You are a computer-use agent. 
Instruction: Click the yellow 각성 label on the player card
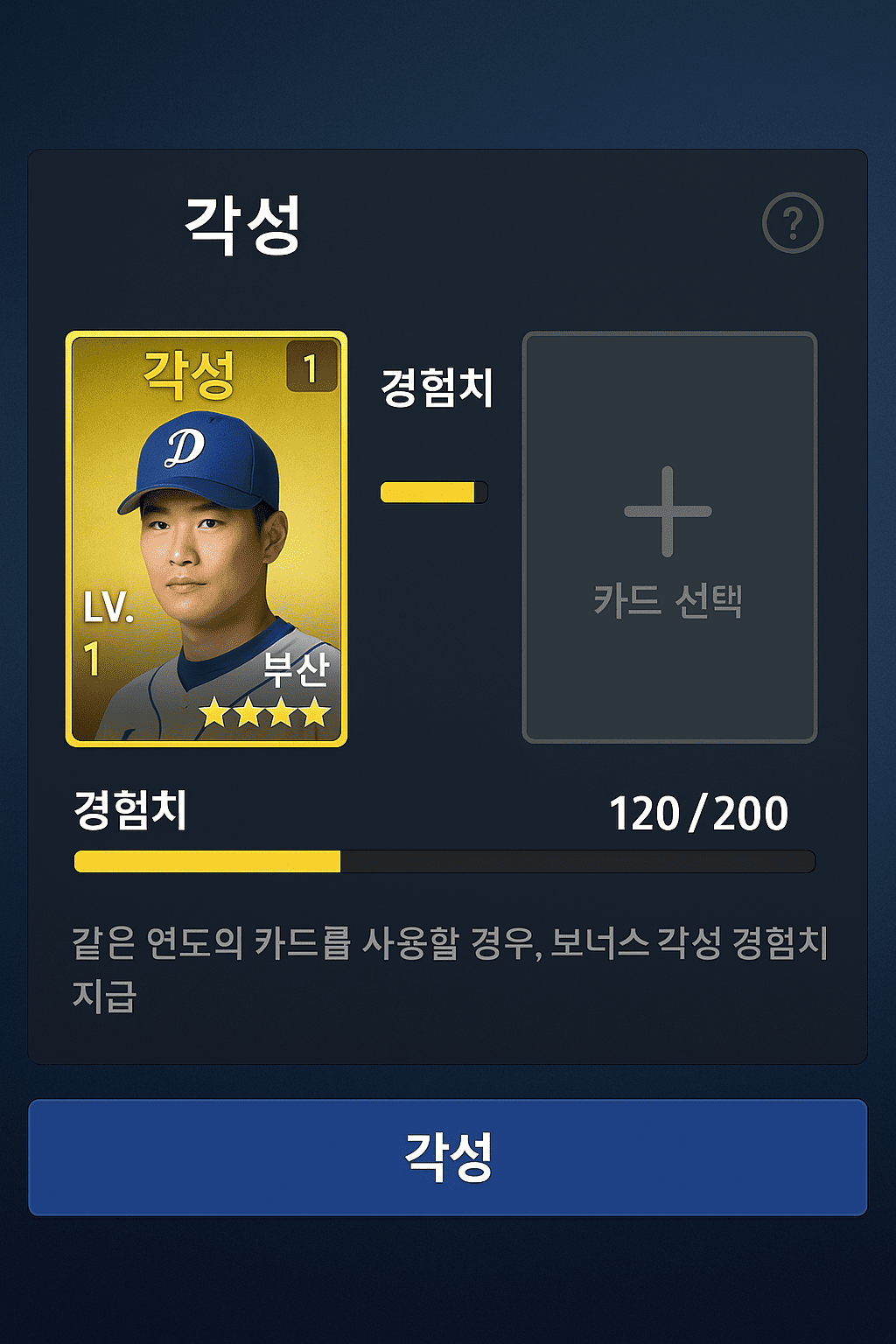pyautogui.click(x=187, y=374)
